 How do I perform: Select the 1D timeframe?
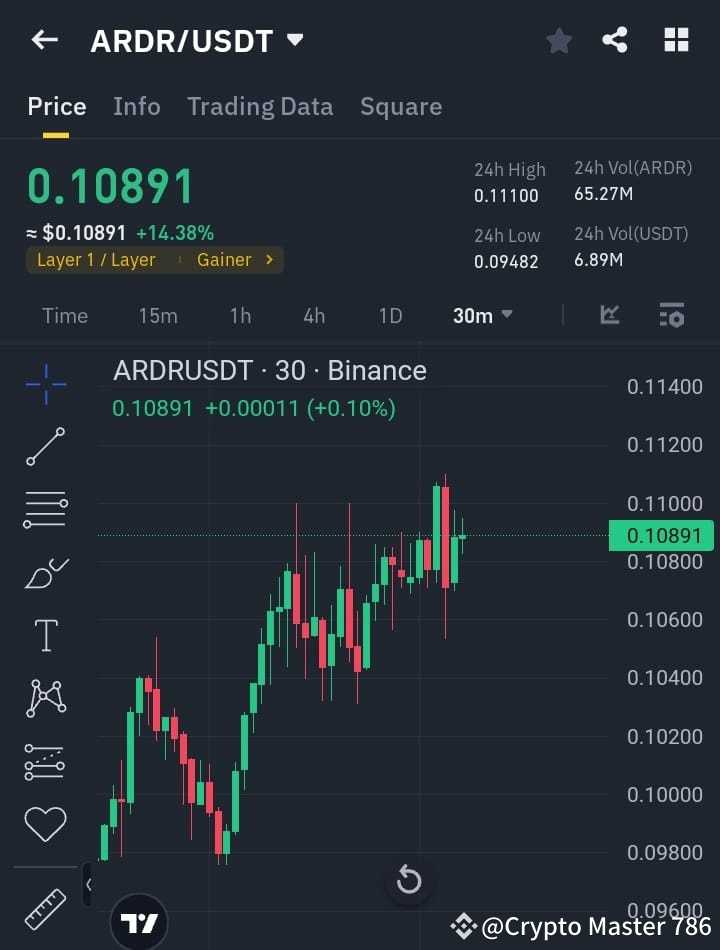[390, 315]
